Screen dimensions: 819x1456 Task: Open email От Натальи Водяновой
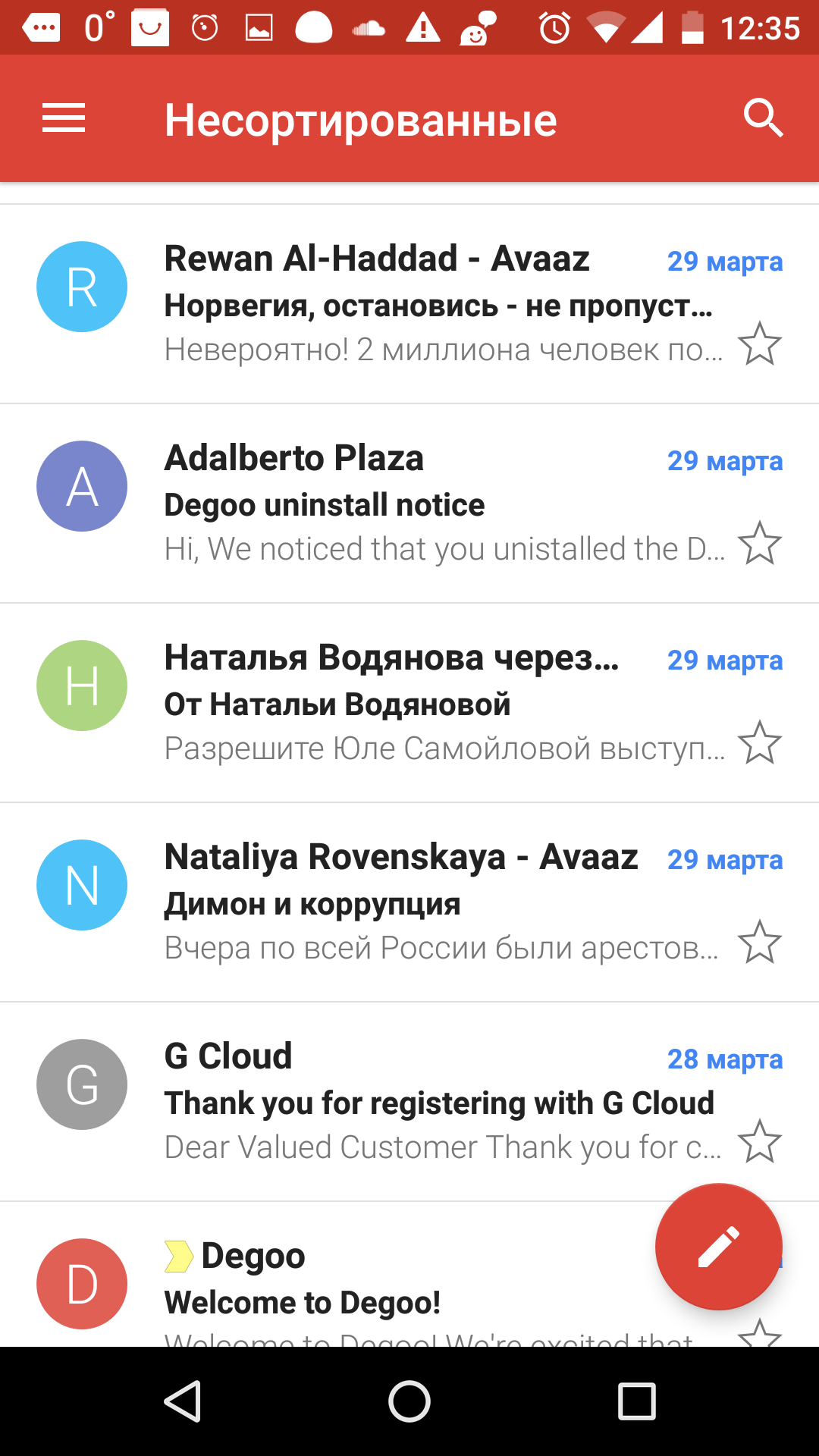coord(409,703)
